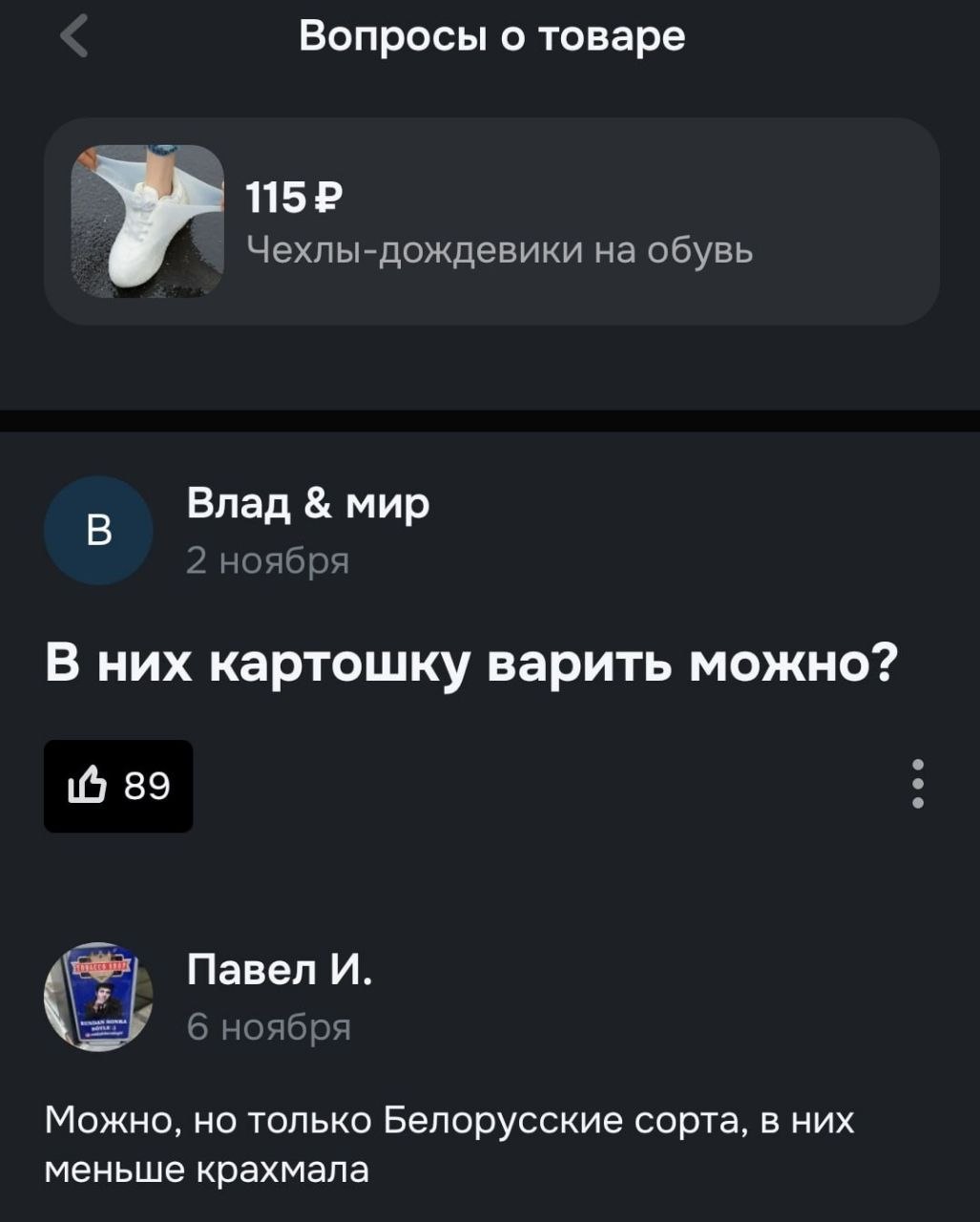Like the question about boiling potatoes

(x=118, y=786)
